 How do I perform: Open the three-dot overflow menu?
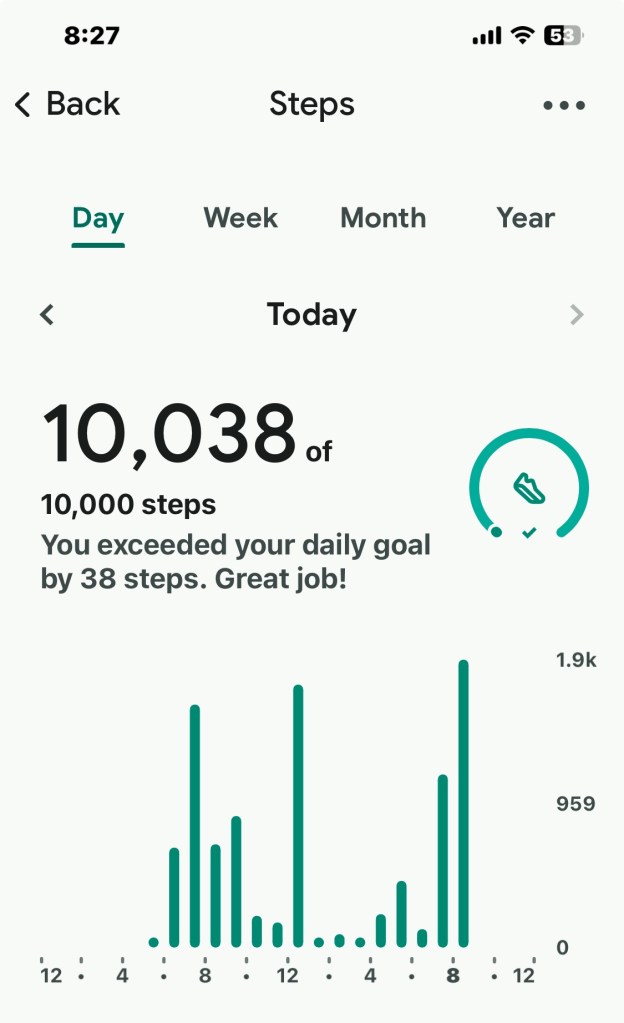click(x=564, y=105)
